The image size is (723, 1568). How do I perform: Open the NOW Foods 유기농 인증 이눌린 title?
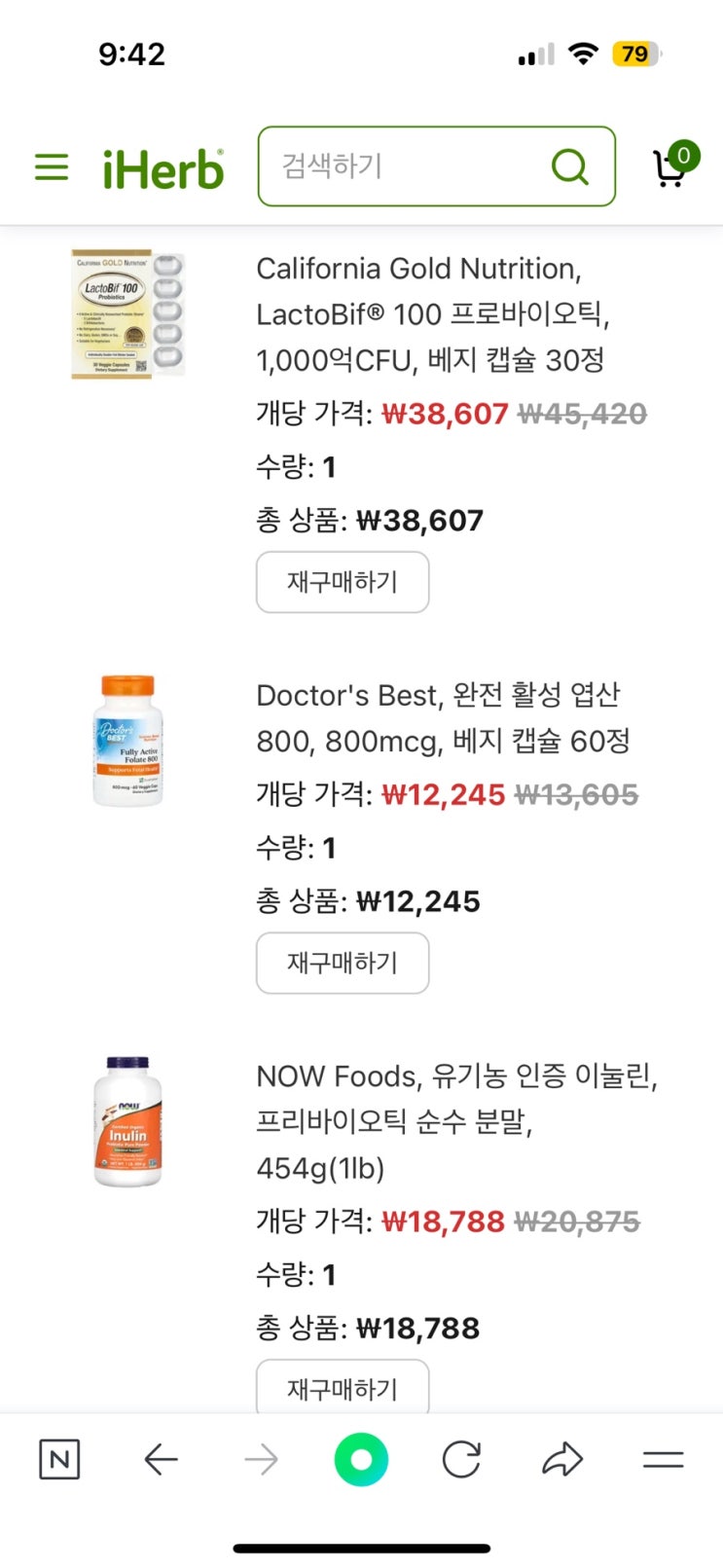455,1121
